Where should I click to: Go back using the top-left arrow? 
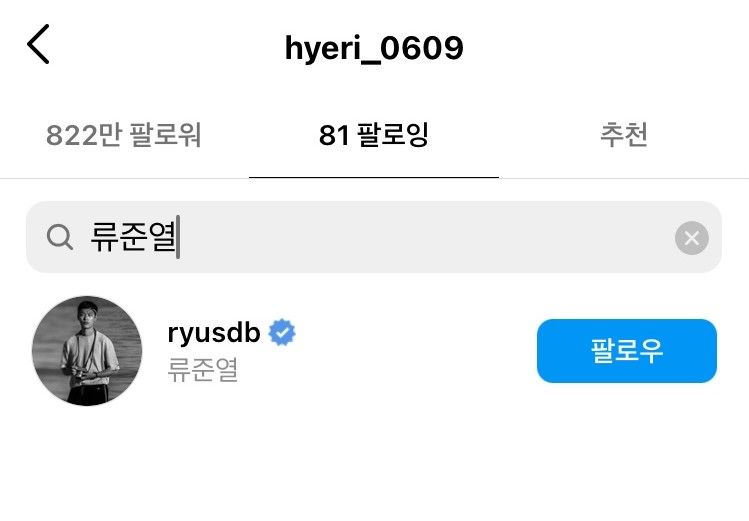click(x=38, y=46)
